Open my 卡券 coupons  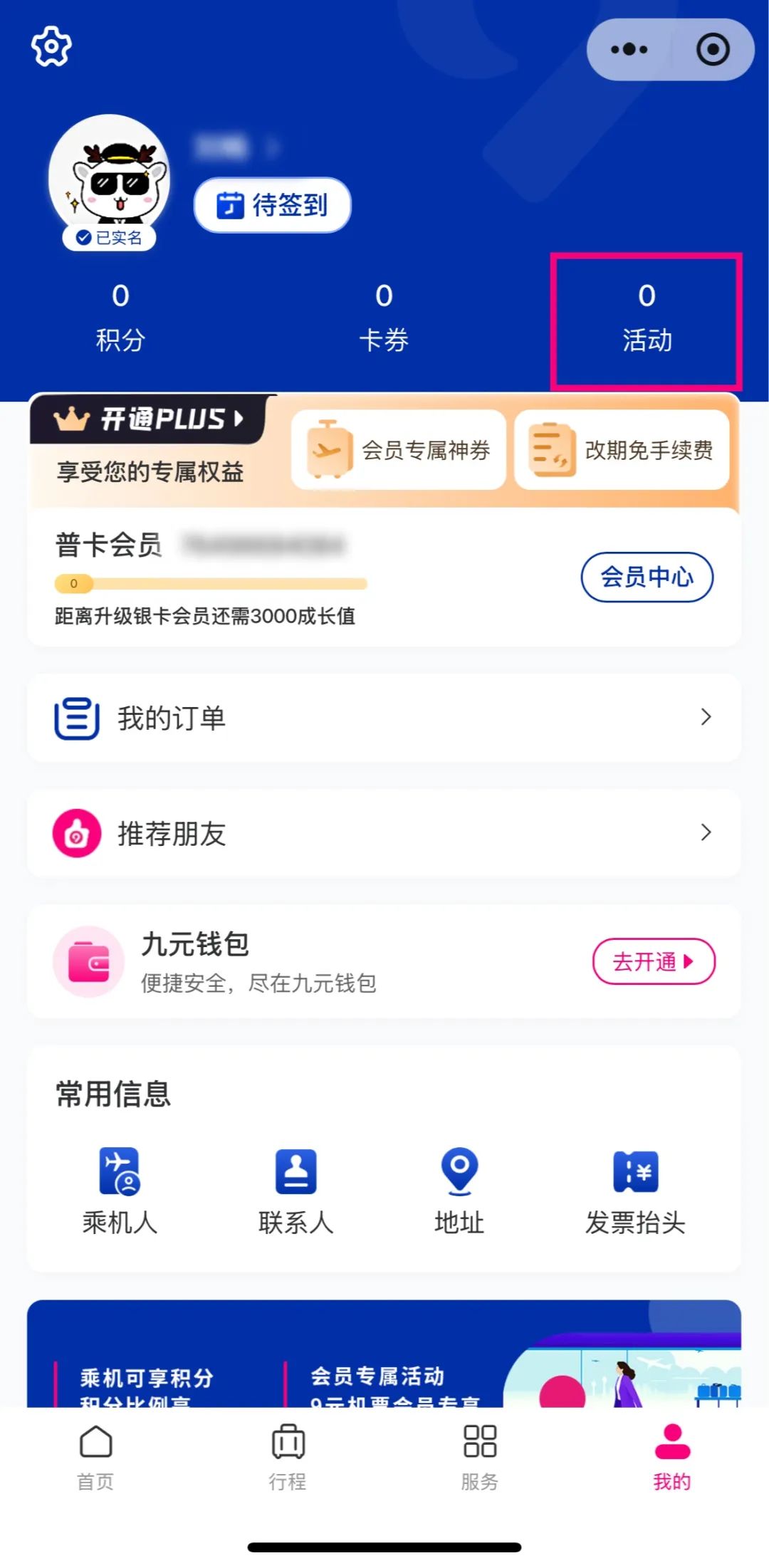tap(384, 317)
